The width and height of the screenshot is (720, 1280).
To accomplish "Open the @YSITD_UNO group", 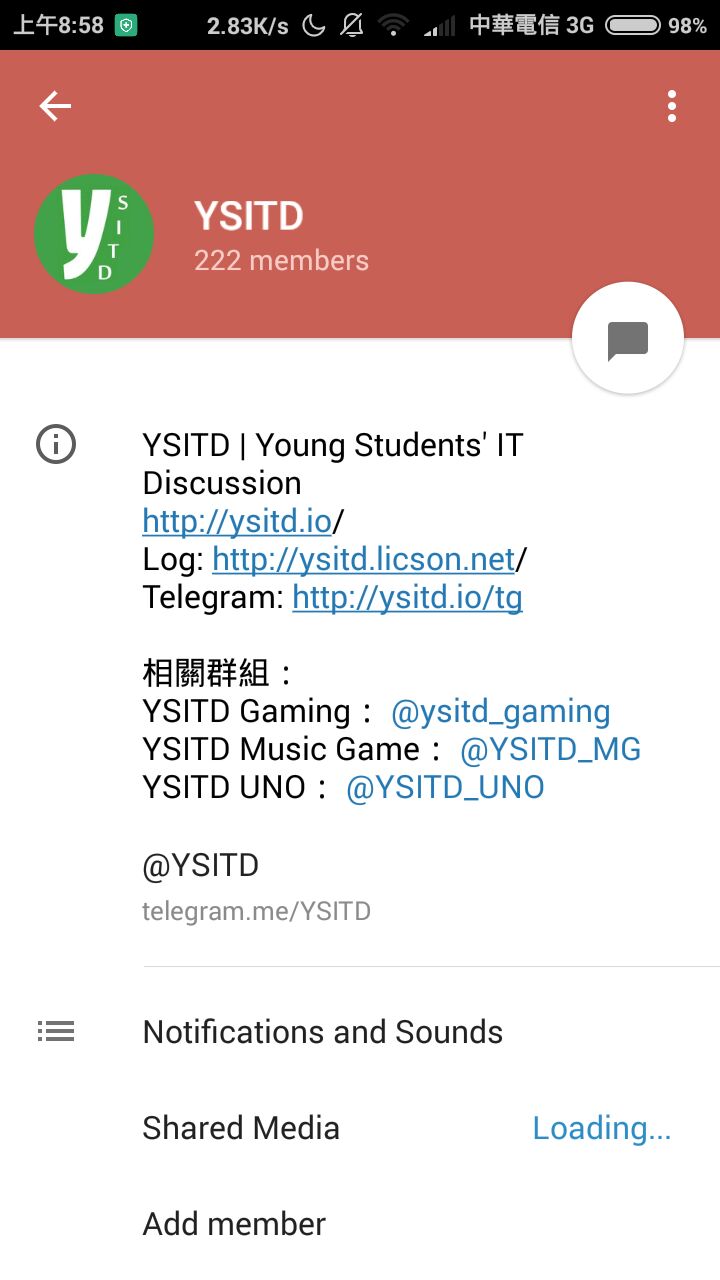I will tap(445, 787).
